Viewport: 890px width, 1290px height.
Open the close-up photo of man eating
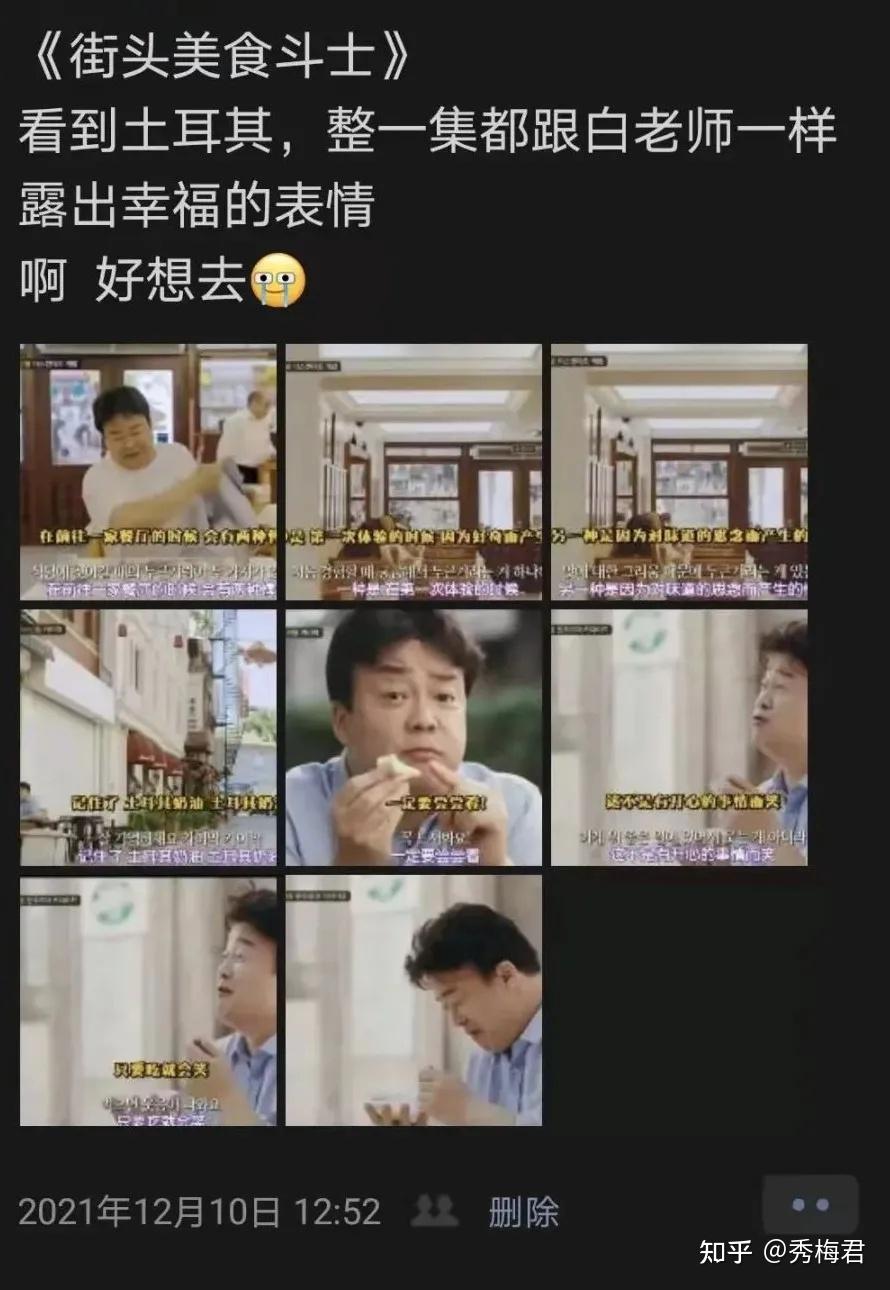coord(414,738)
